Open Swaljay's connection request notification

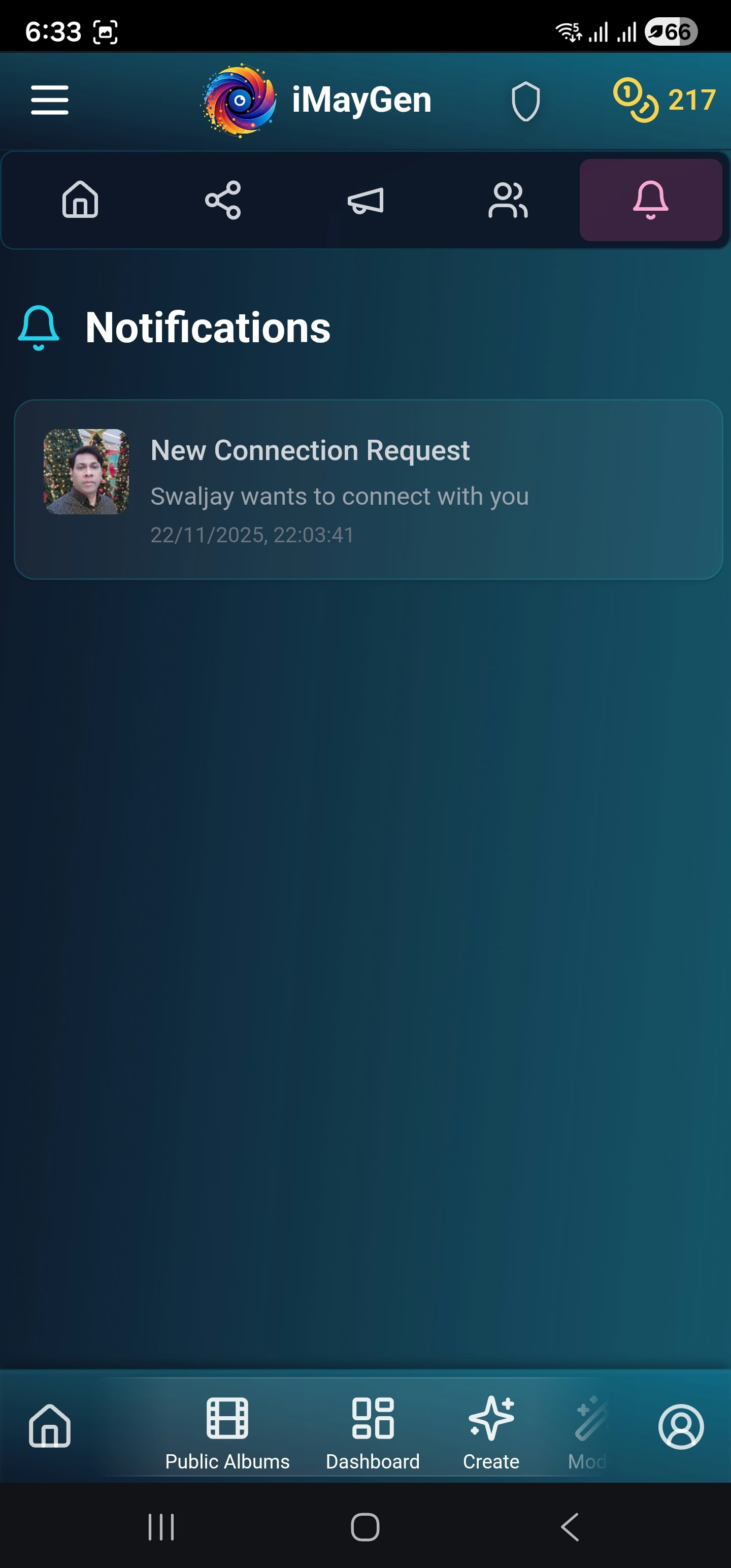(x=368, y=489)
